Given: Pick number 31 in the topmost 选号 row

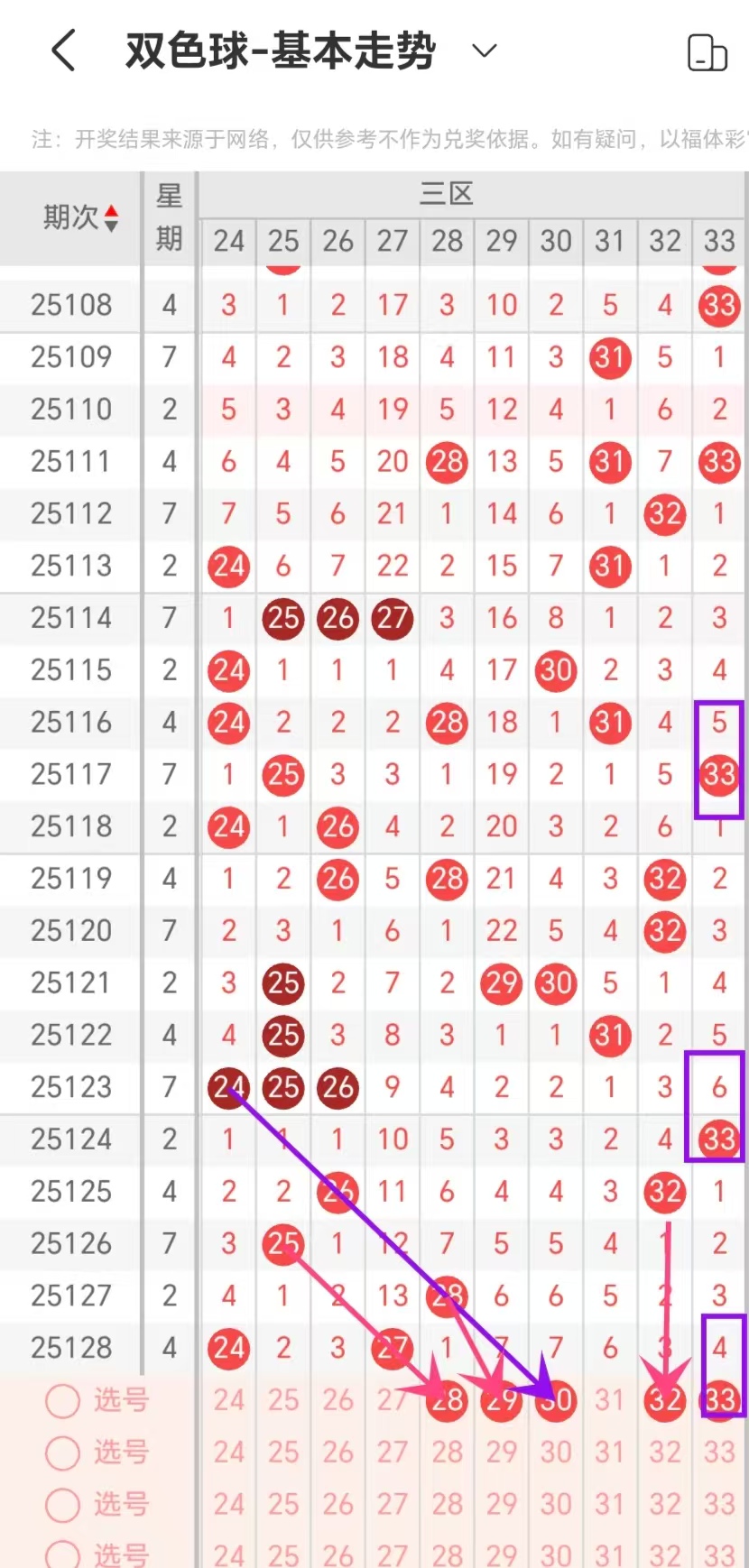Looking at the screenshot, I should coord(610,1400).
